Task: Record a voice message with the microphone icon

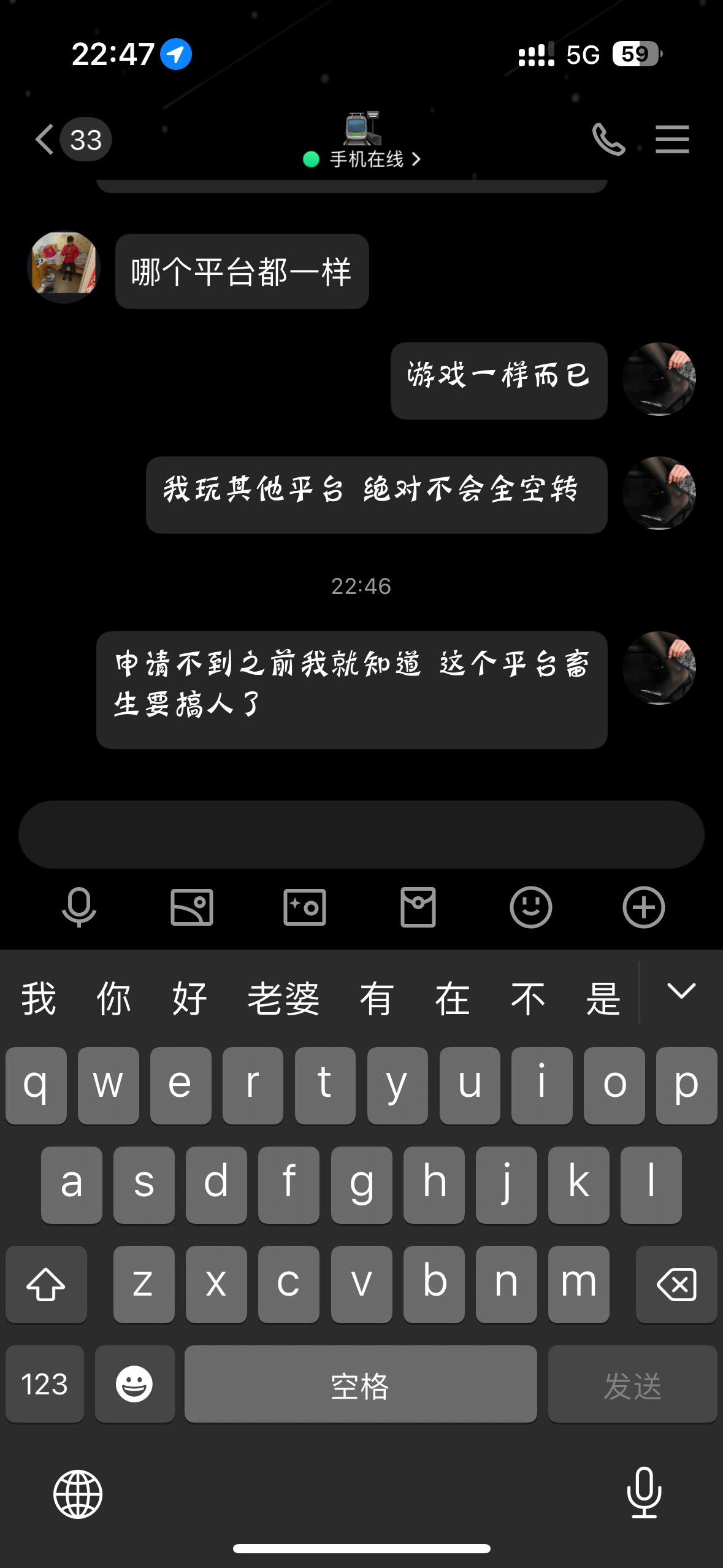Action: [79, 907]
